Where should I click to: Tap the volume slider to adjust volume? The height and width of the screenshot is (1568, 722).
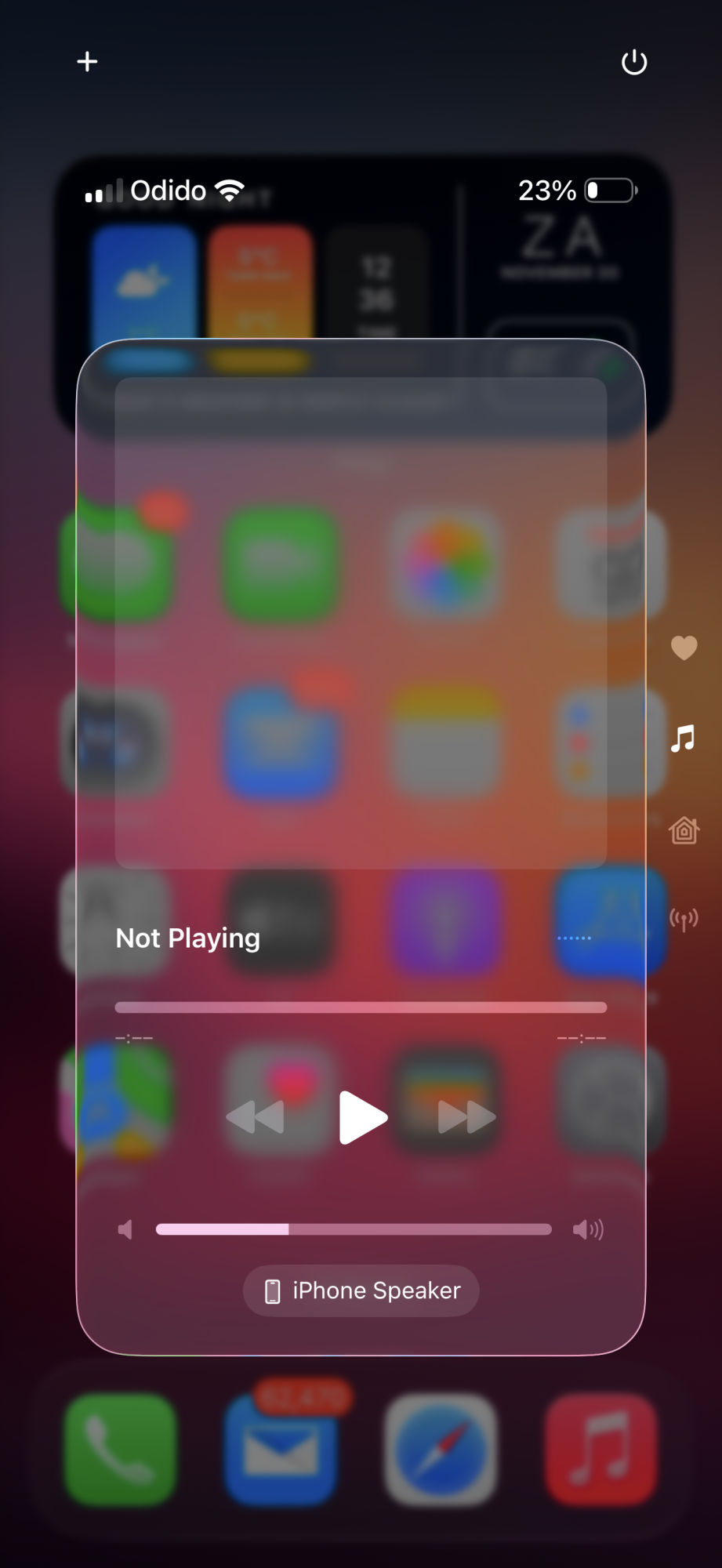[354, 1229]
